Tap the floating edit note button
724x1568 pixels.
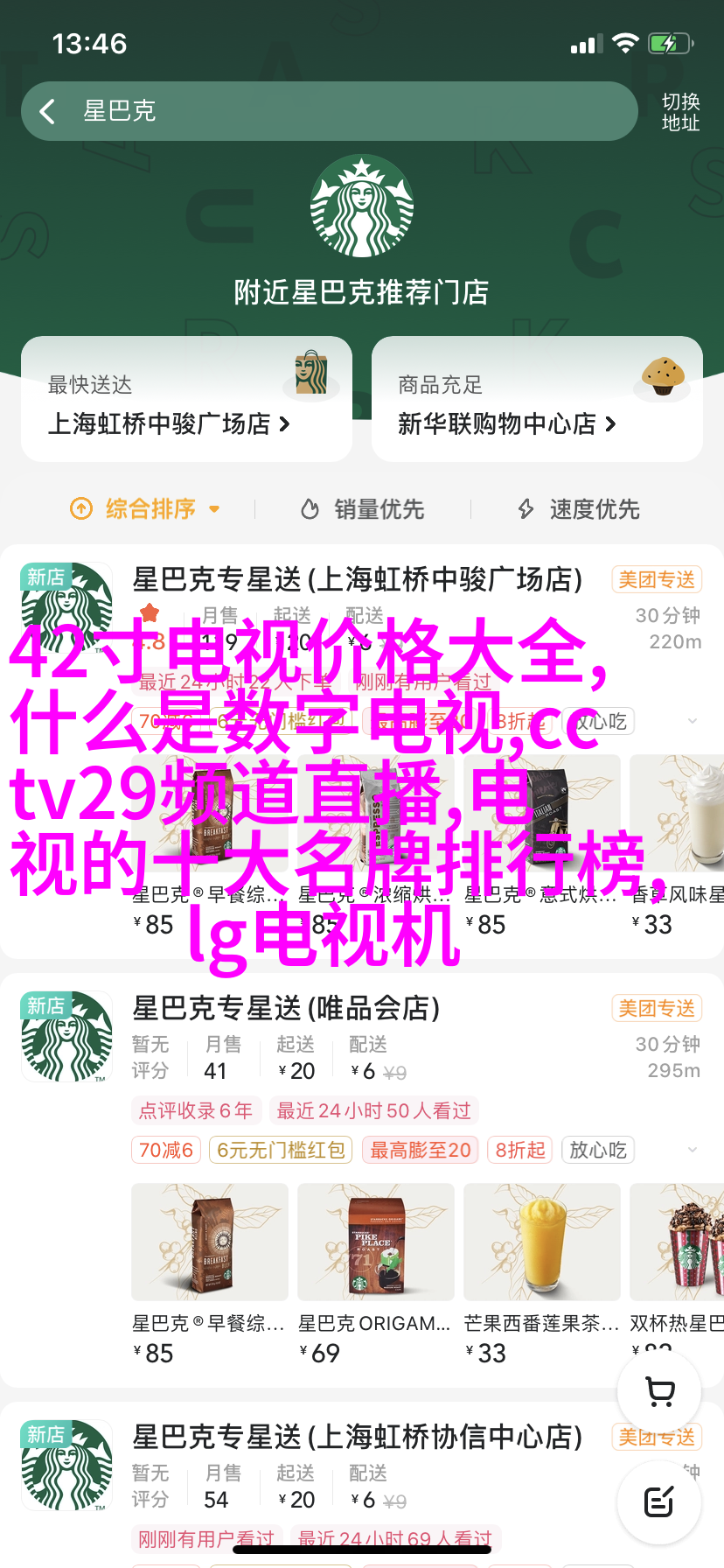click(x=659, y=1501)
